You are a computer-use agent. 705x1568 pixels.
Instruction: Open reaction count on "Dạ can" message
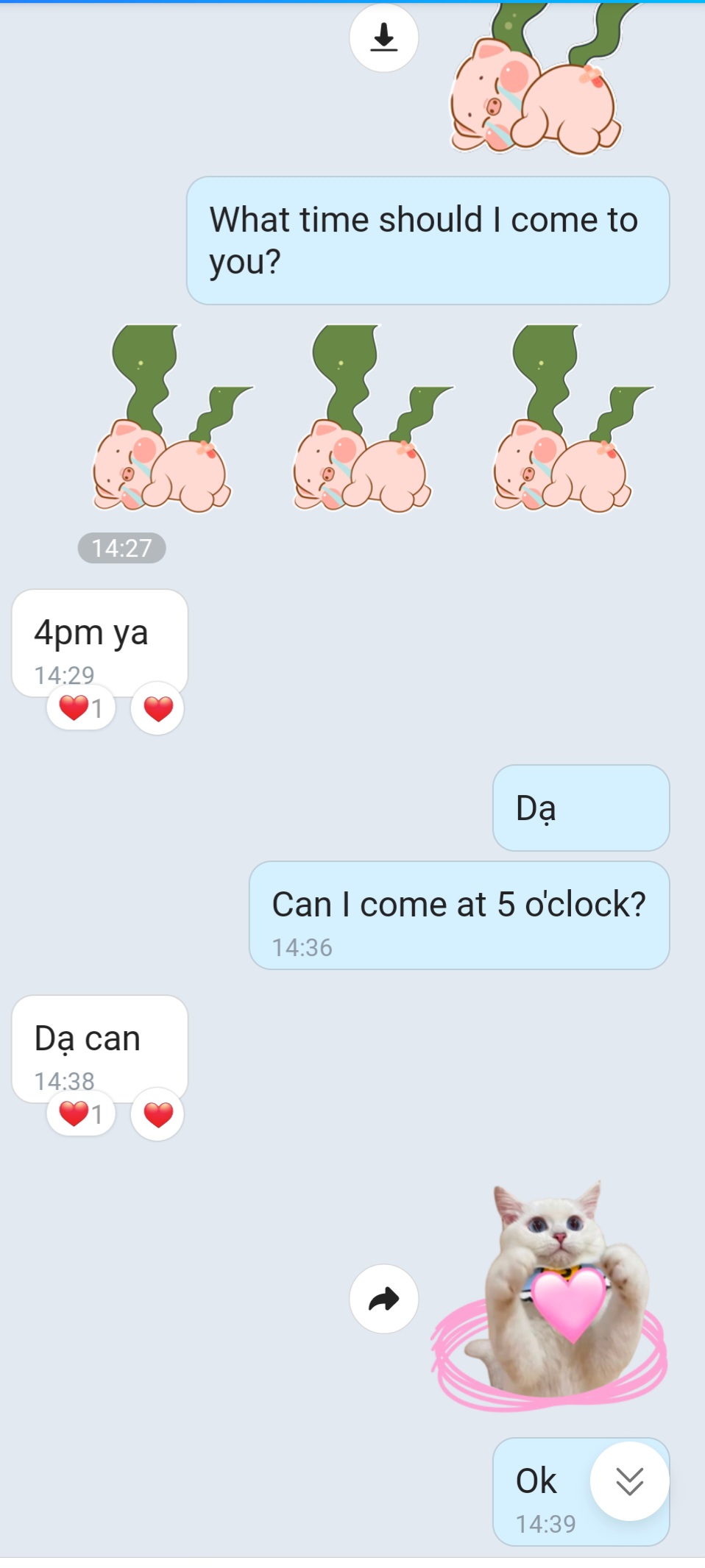pos(81,1114)
